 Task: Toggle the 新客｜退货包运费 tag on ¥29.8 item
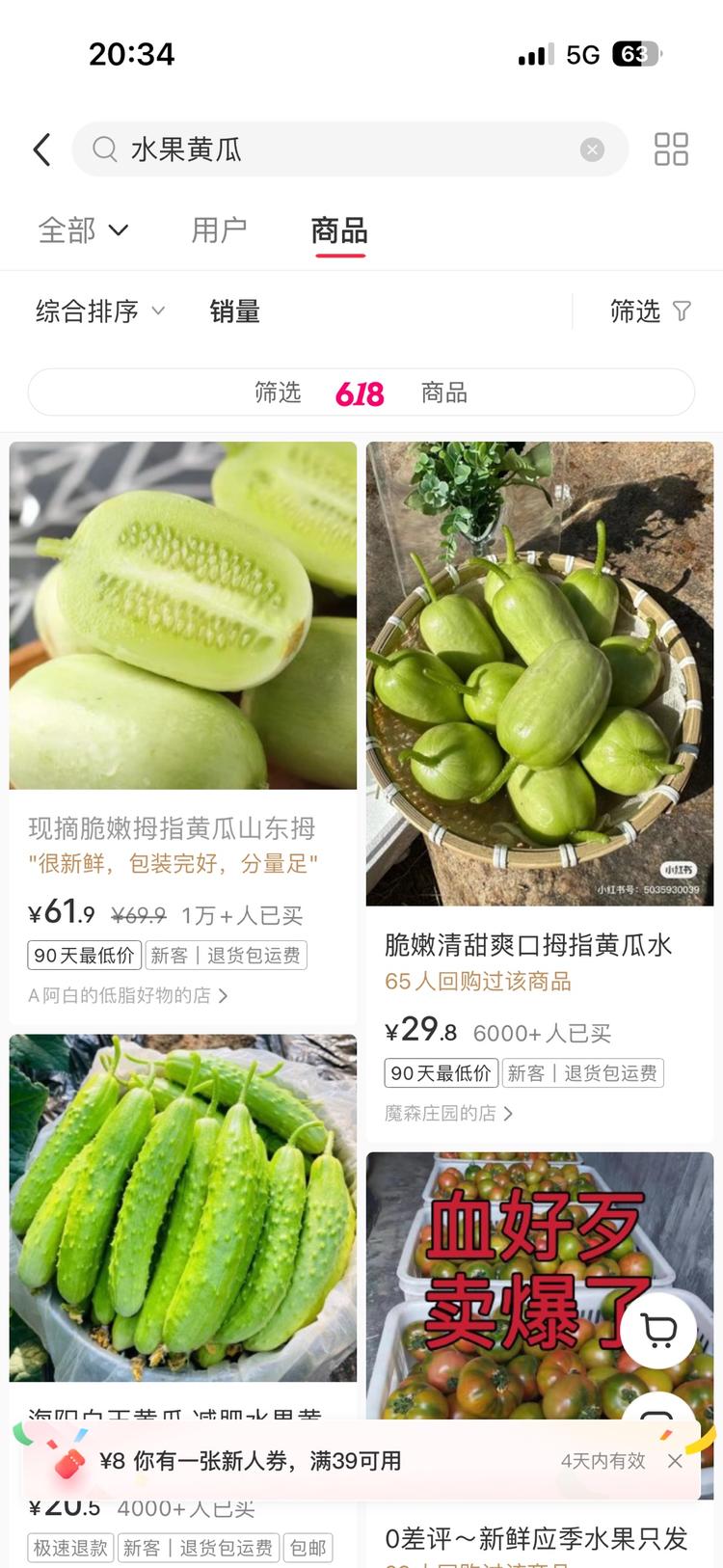coord(583,1072)
